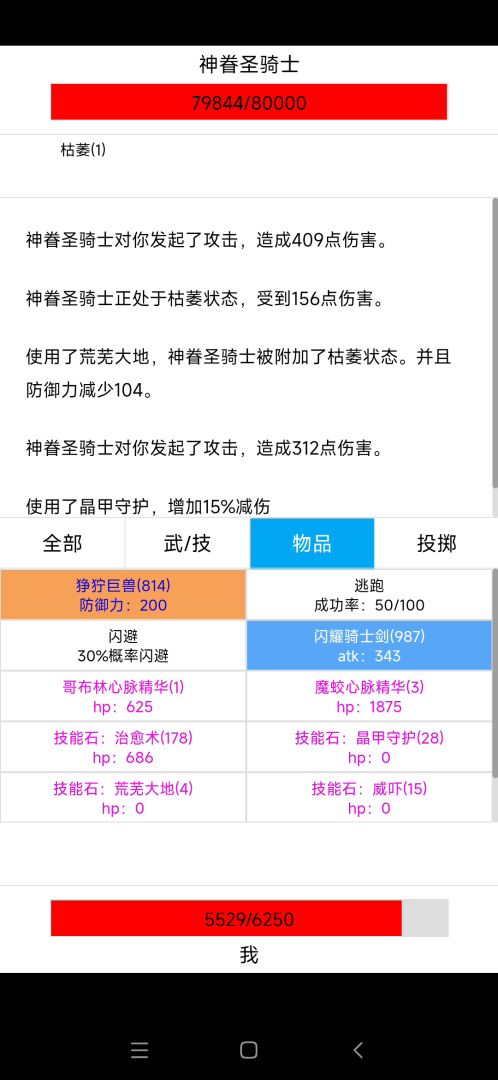Use 技能石：威吓 skill stone
Image resolution: width=498 pixels, height=1080 pixels.
click(369, 798)
